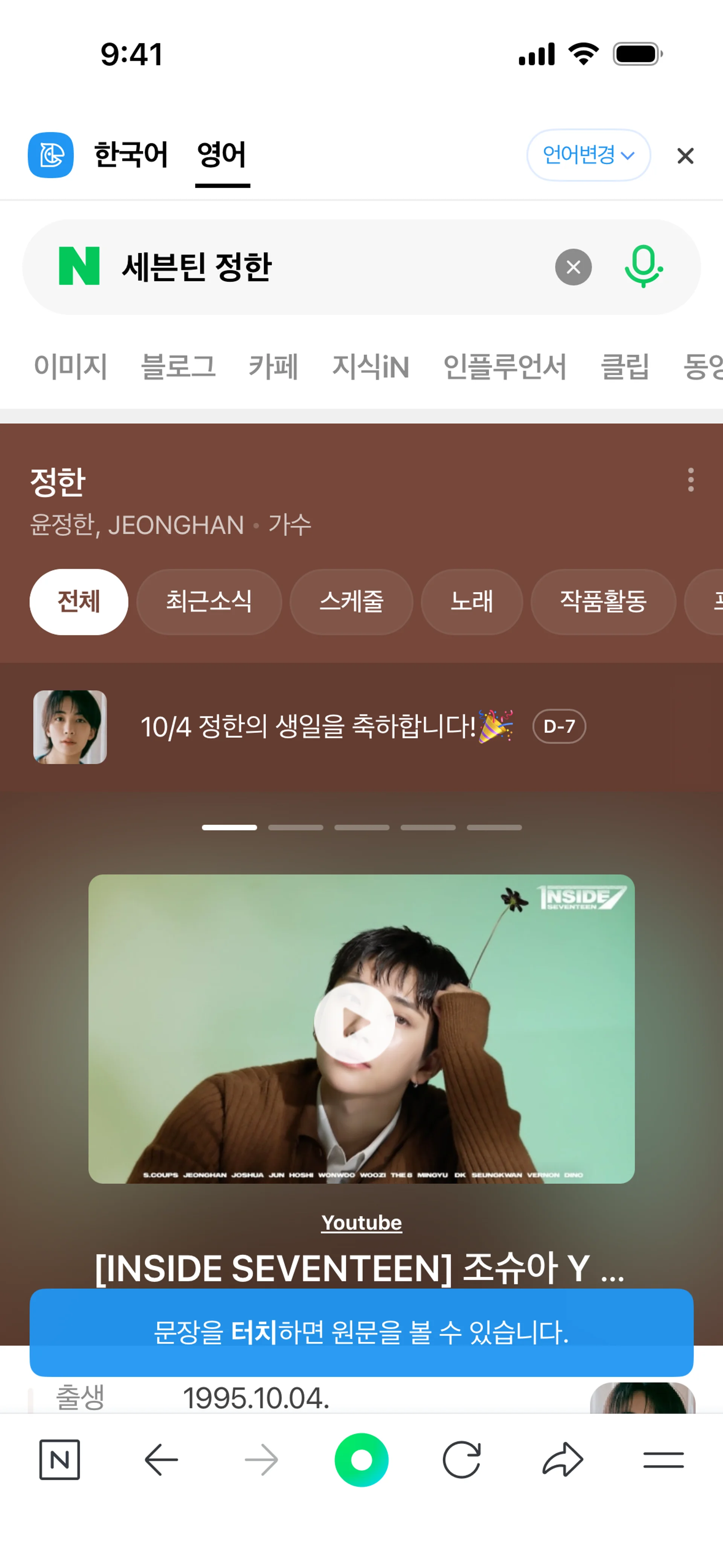Clear the search query text
Screen dimensions: 723x1568
point(573,267)
